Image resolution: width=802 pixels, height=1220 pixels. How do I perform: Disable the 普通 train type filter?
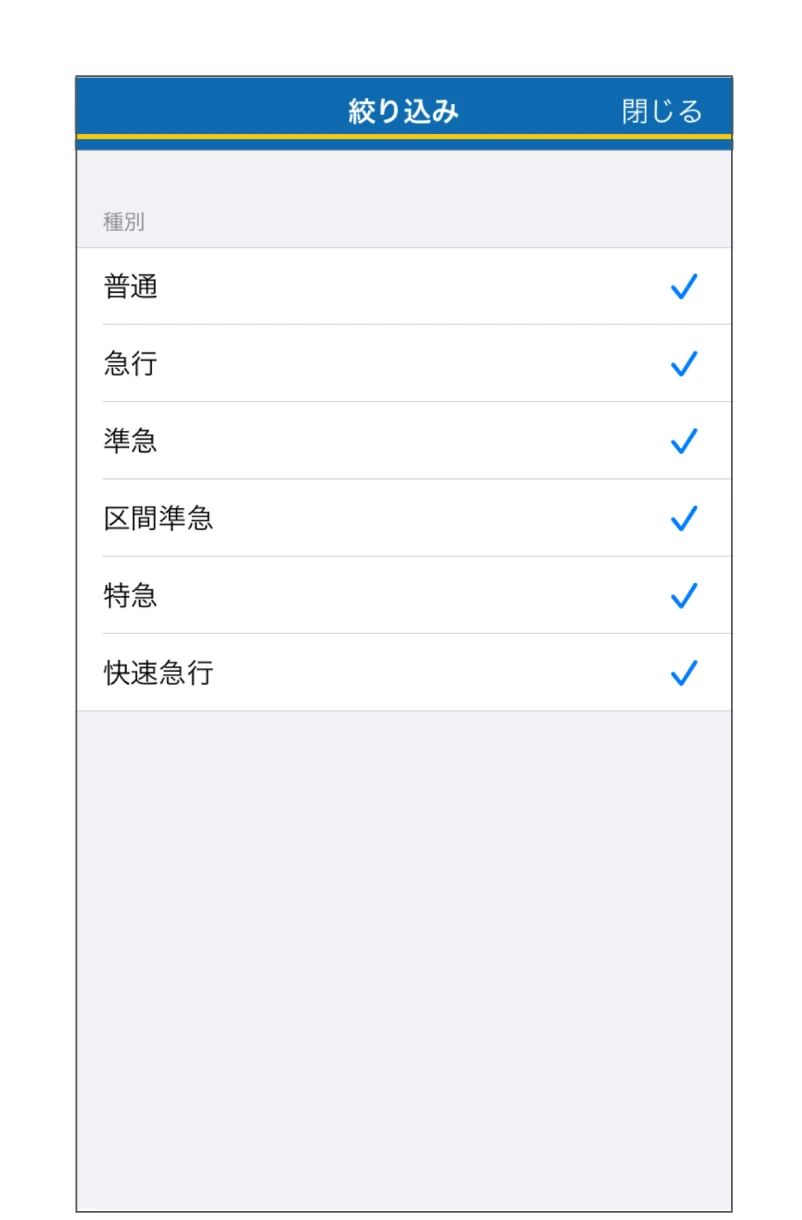coord(400,287)
